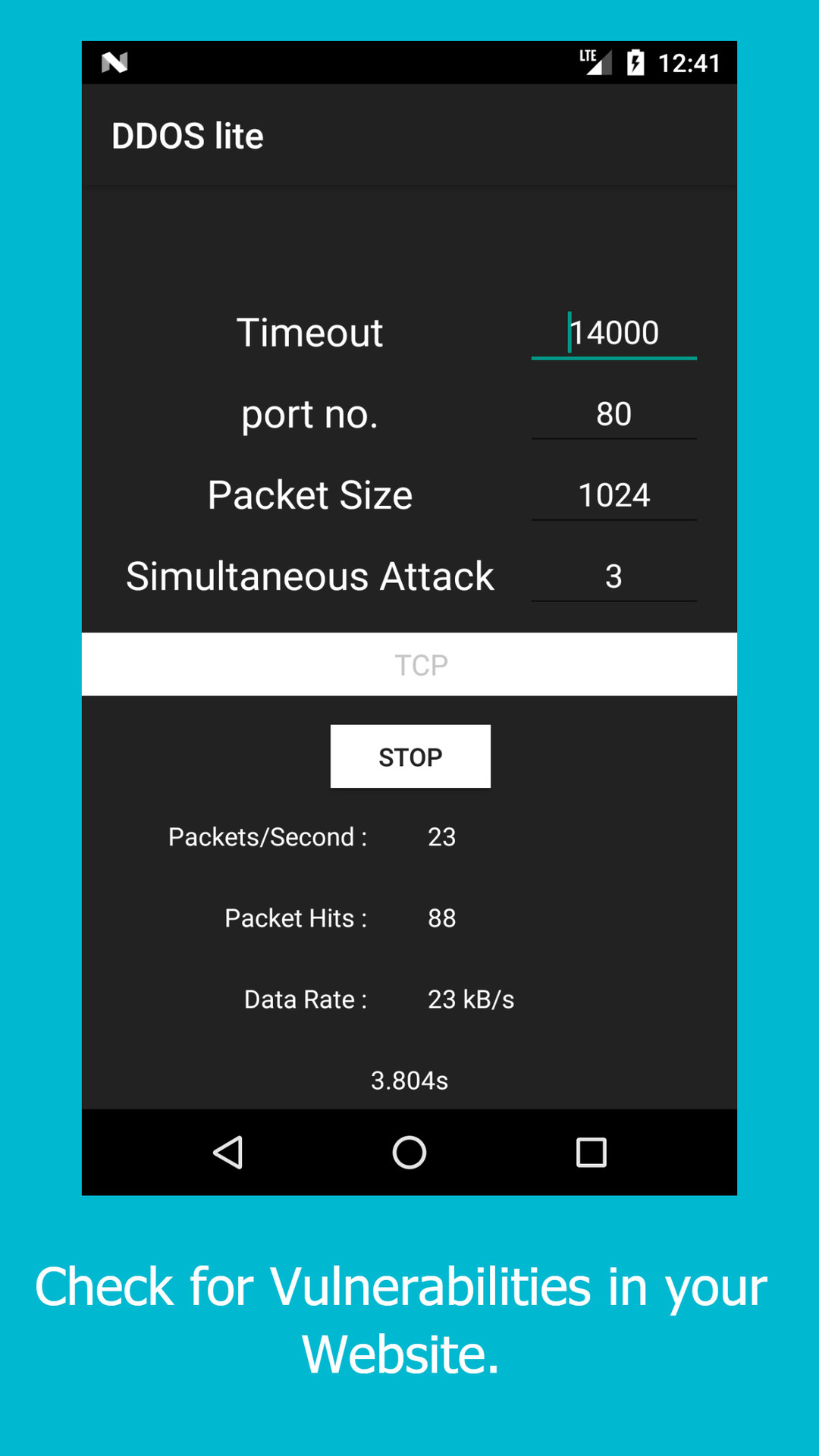This screenshot has height=1456, width=819.
Task: Open recent apps with square button
Action: [589, 1153]
